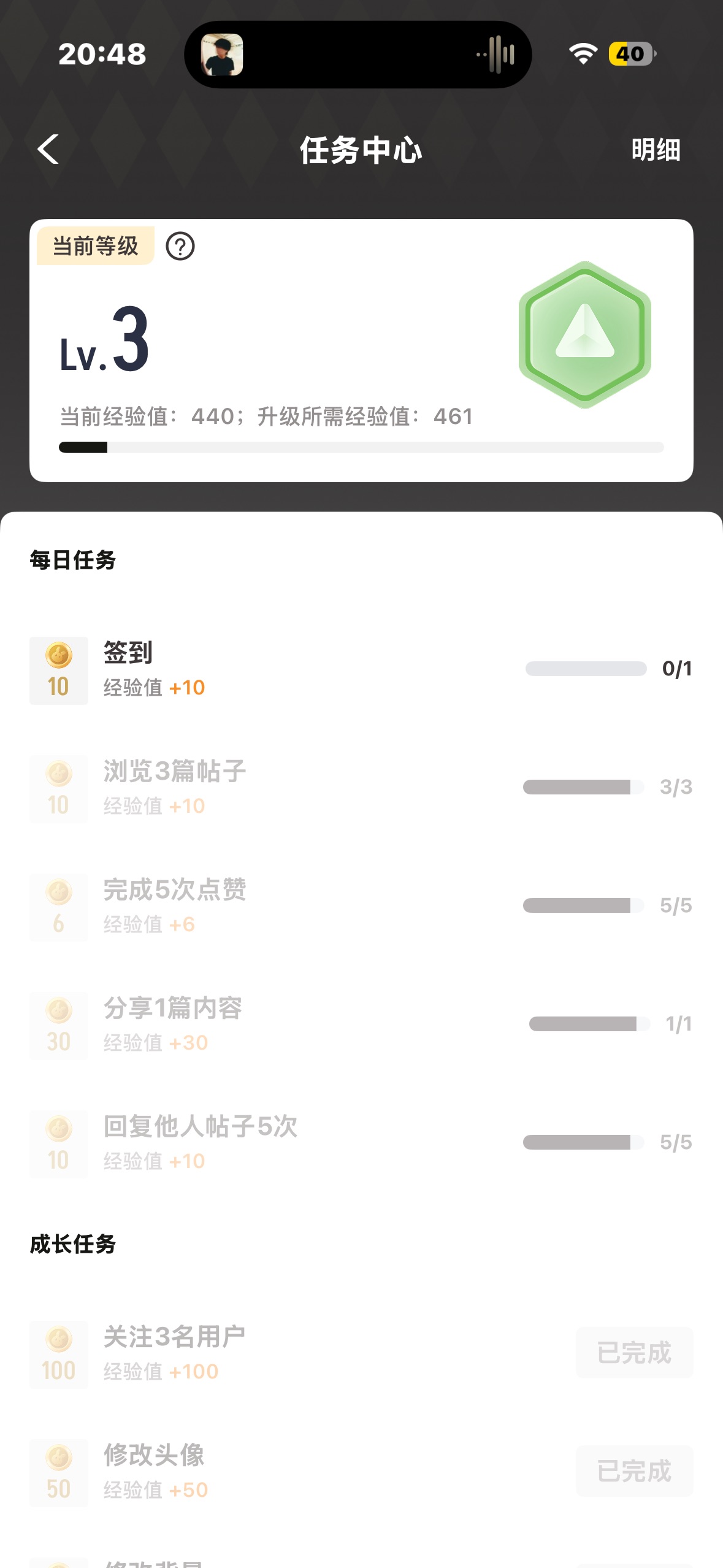Tap the question mark beside 当前等级
Screen dimensions: 723x1568
coord(180,247)
